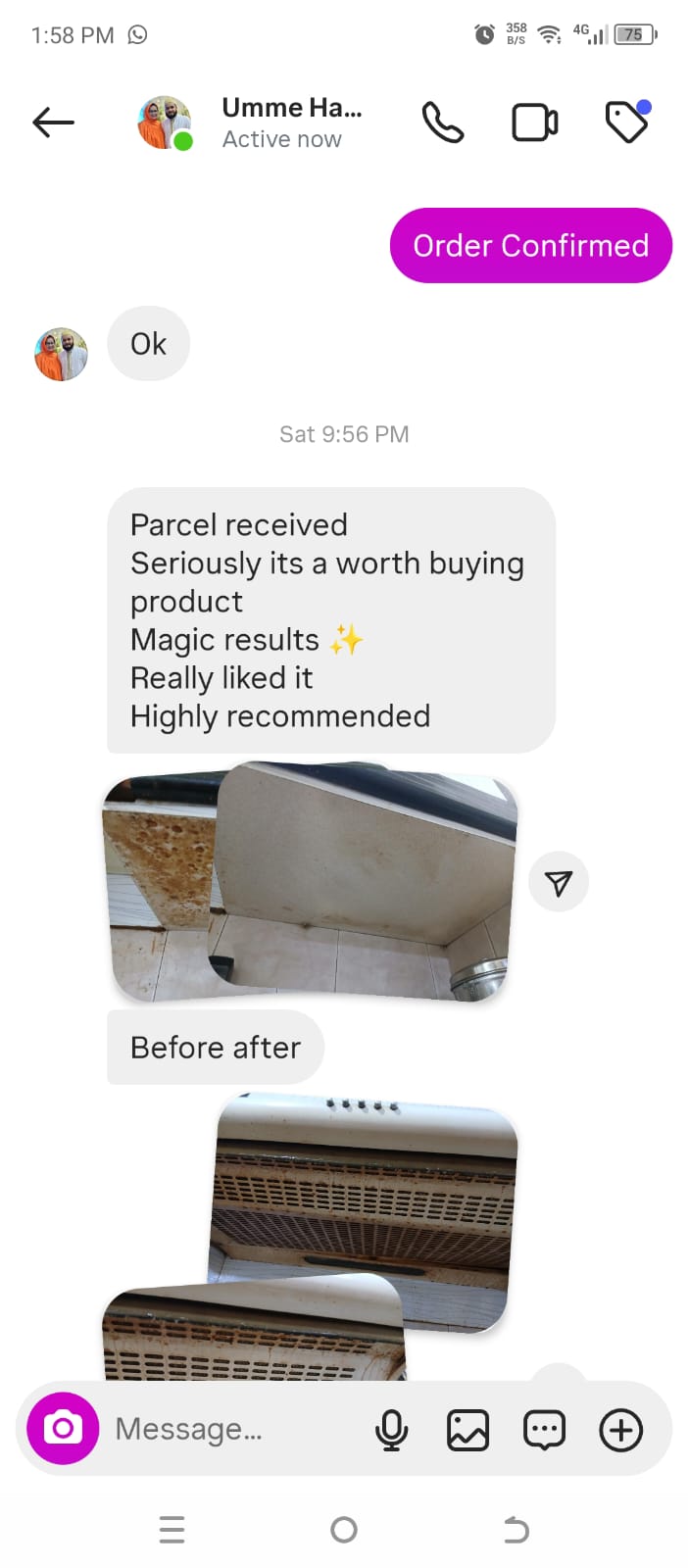
Task: Go back to the chat list
Action: pos(53,122)
